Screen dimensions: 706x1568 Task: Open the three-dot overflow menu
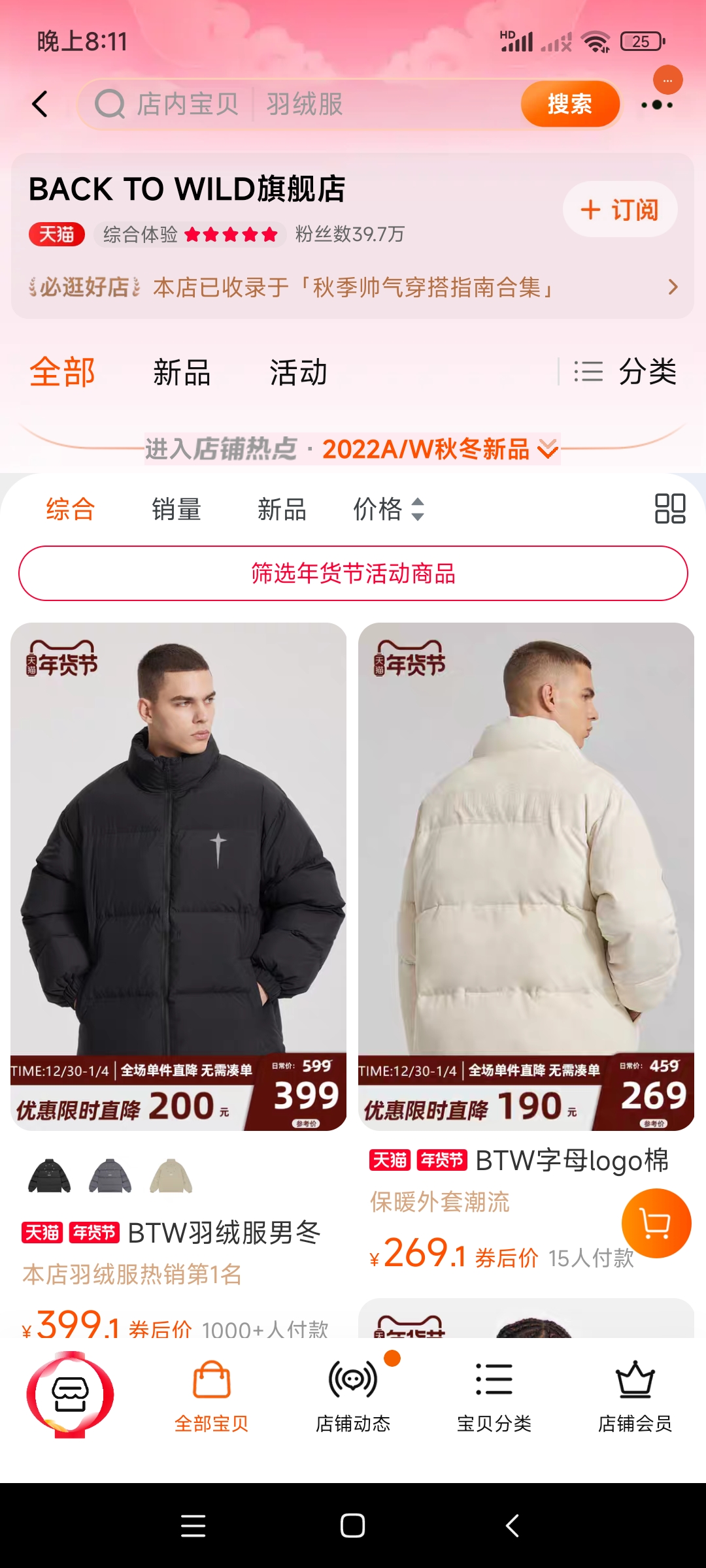tap(656, 105)
